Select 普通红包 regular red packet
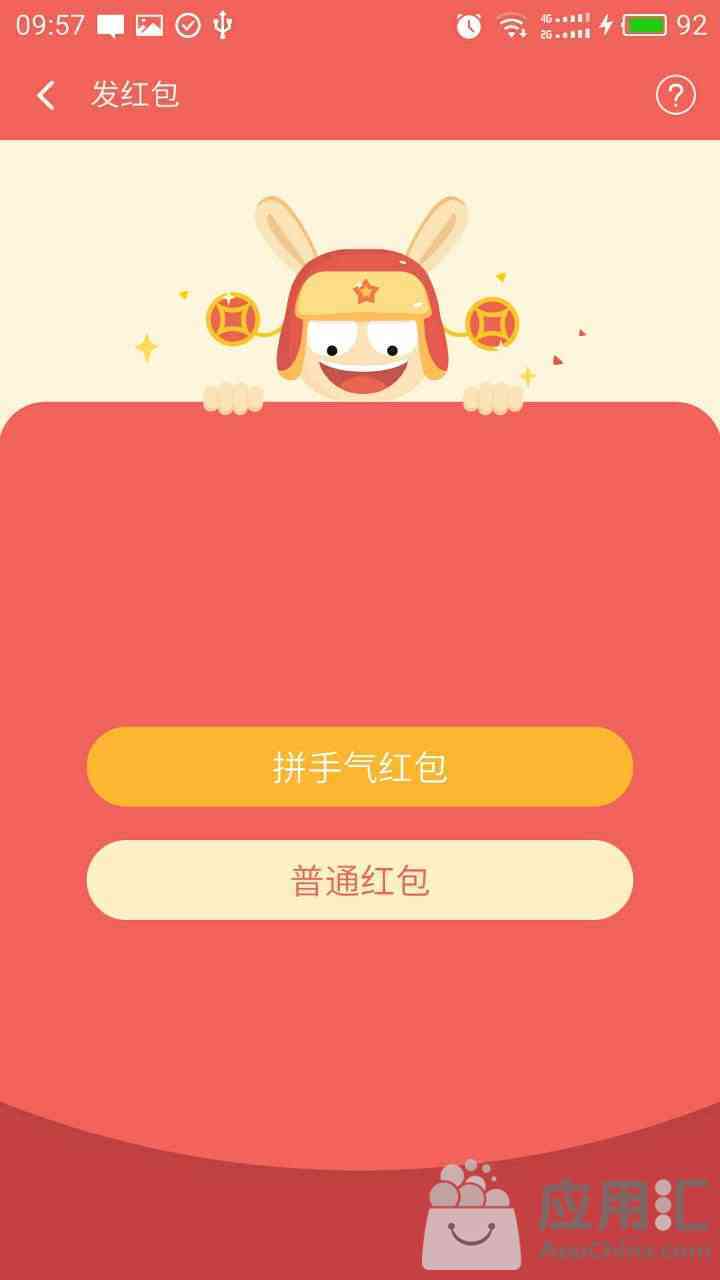Viewport: 720px width, 1280px height. (360, 880)
